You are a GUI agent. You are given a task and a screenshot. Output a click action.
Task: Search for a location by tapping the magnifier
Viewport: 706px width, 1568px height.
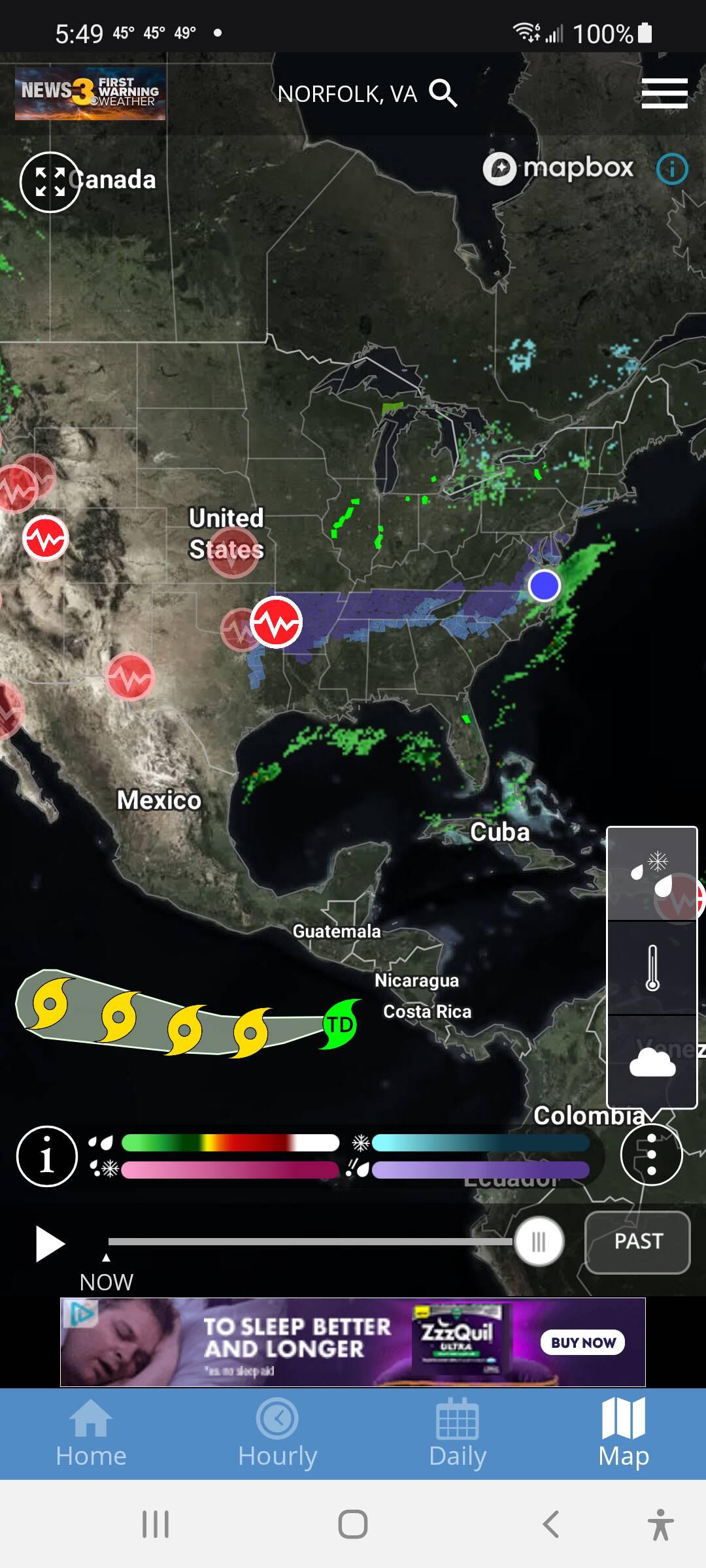(x=443, y=93)
